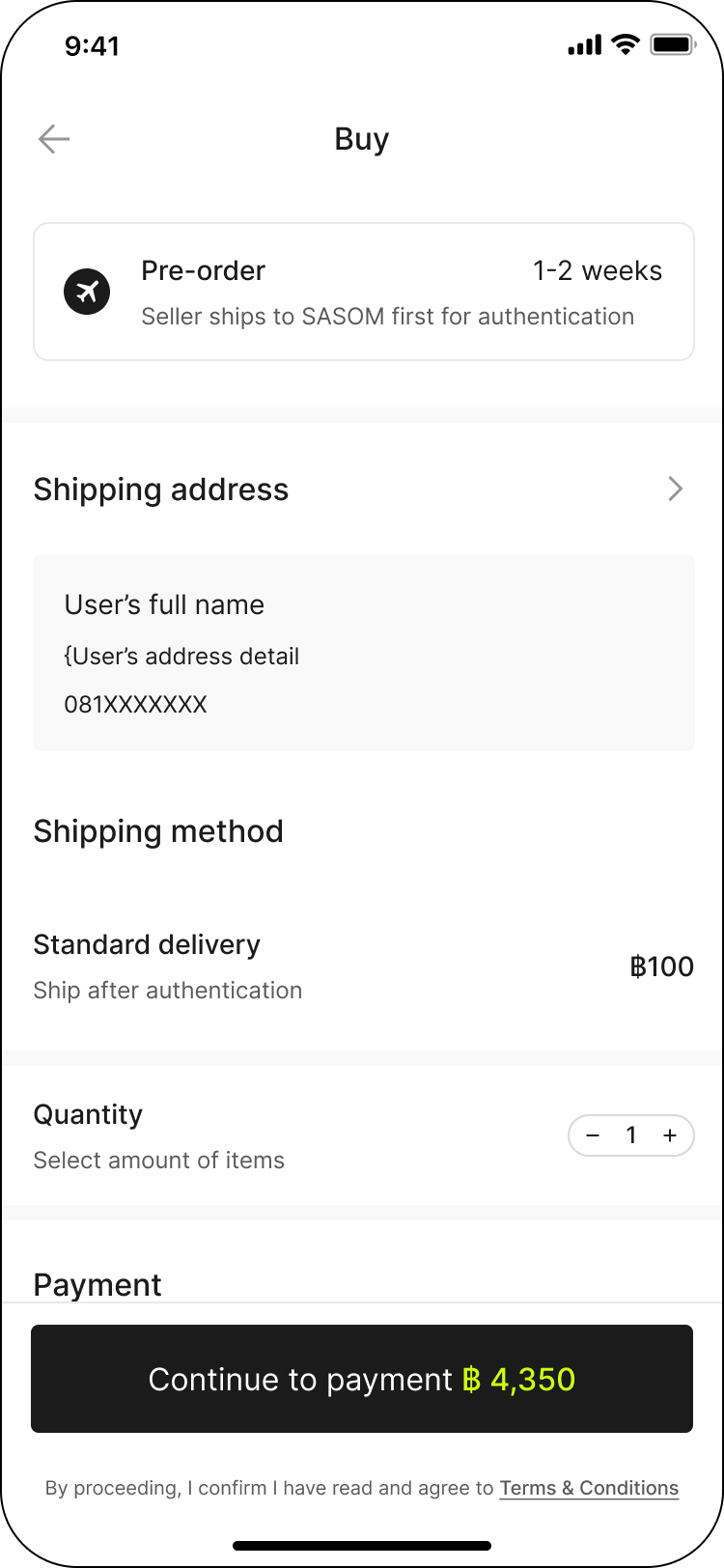Expand the Shipping address section via chevron
The image size is (724, 1568).
click(x=676, y=489)
